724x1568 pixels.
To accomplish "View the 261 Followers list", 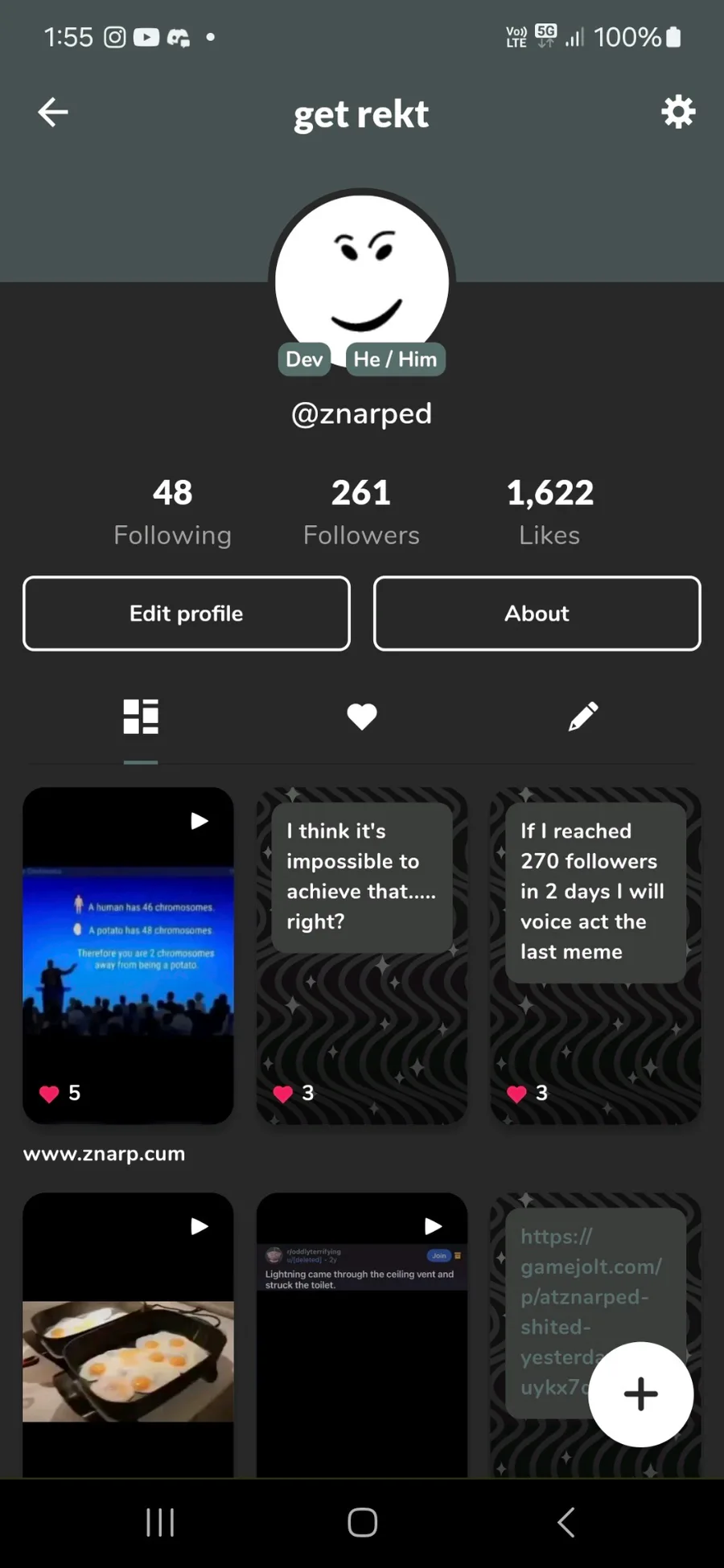I will click(361, 511).
